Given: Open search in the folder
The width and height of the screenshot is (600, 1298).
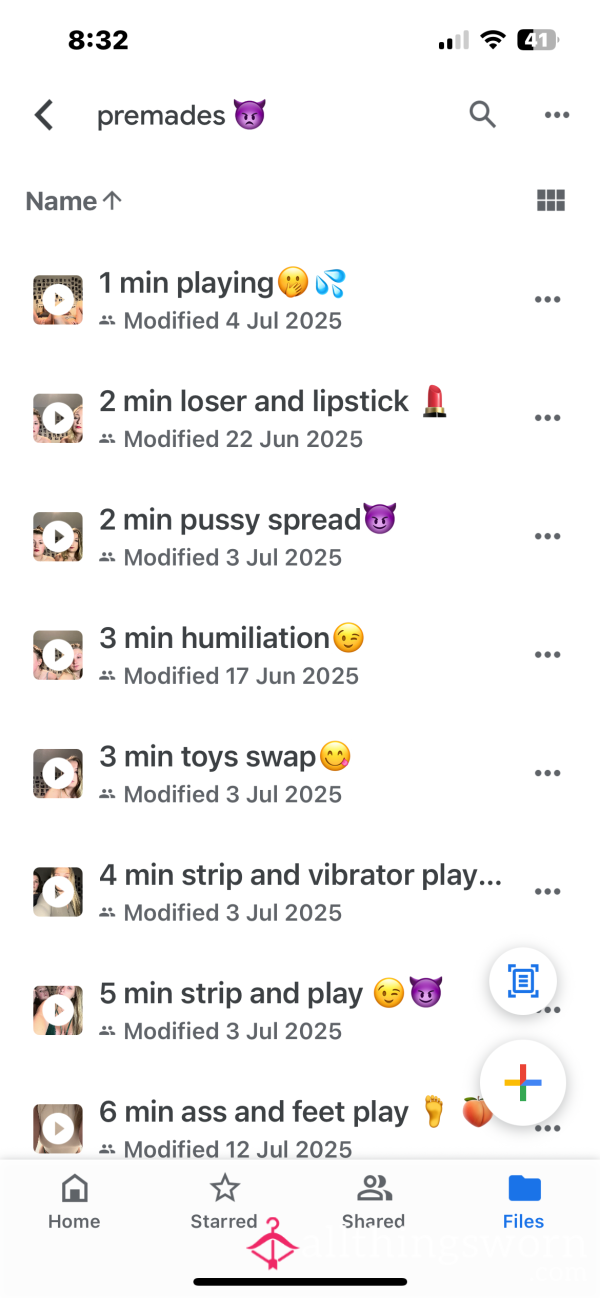Looking at the screenshot, I should tap(482, 115).
